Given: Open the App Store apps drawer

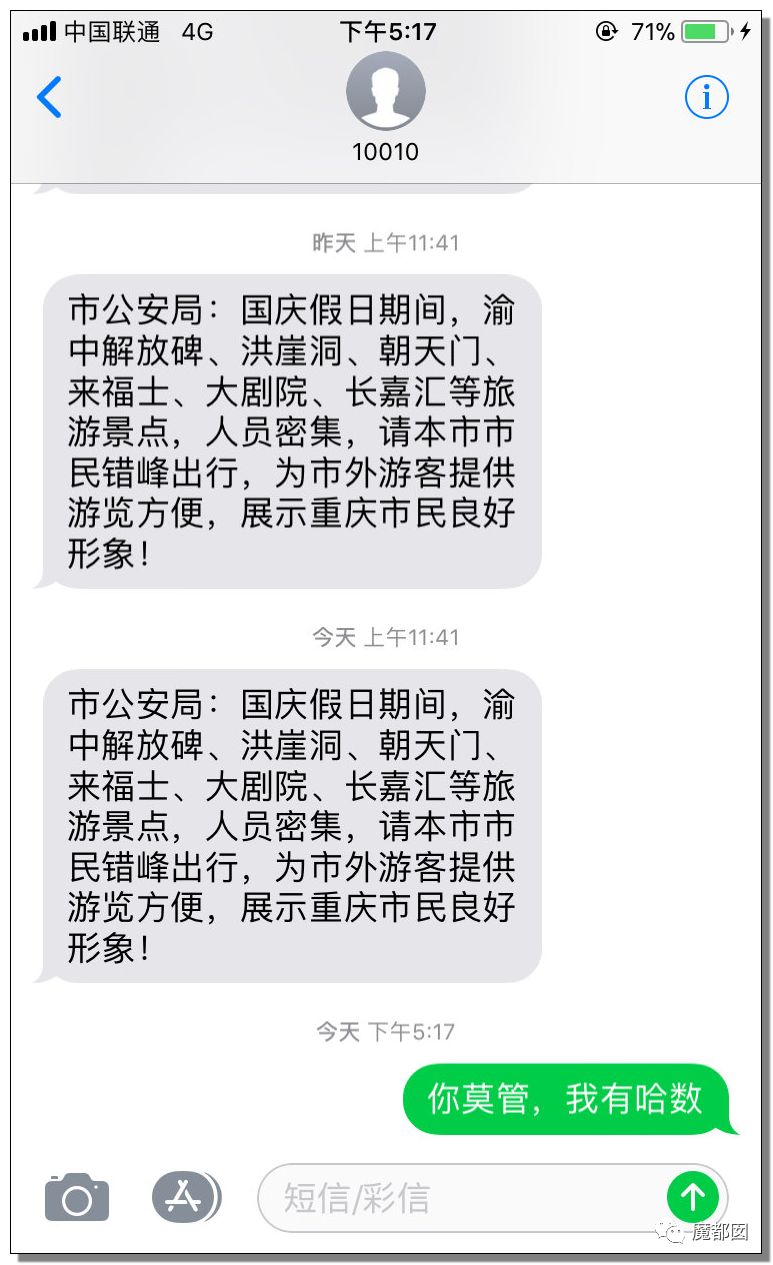Looking at the screenshot, I should click(x=186, y=1196).
